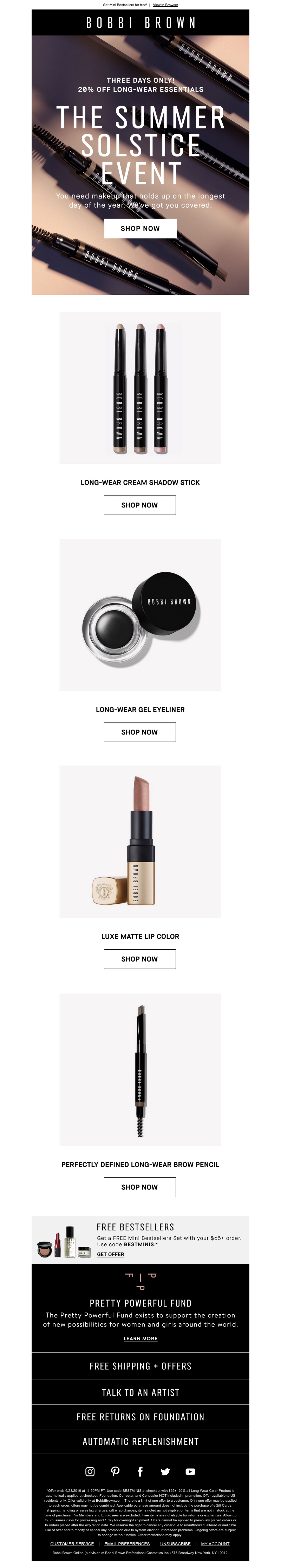Tap the Unsubscribe link

[175, 1544]
